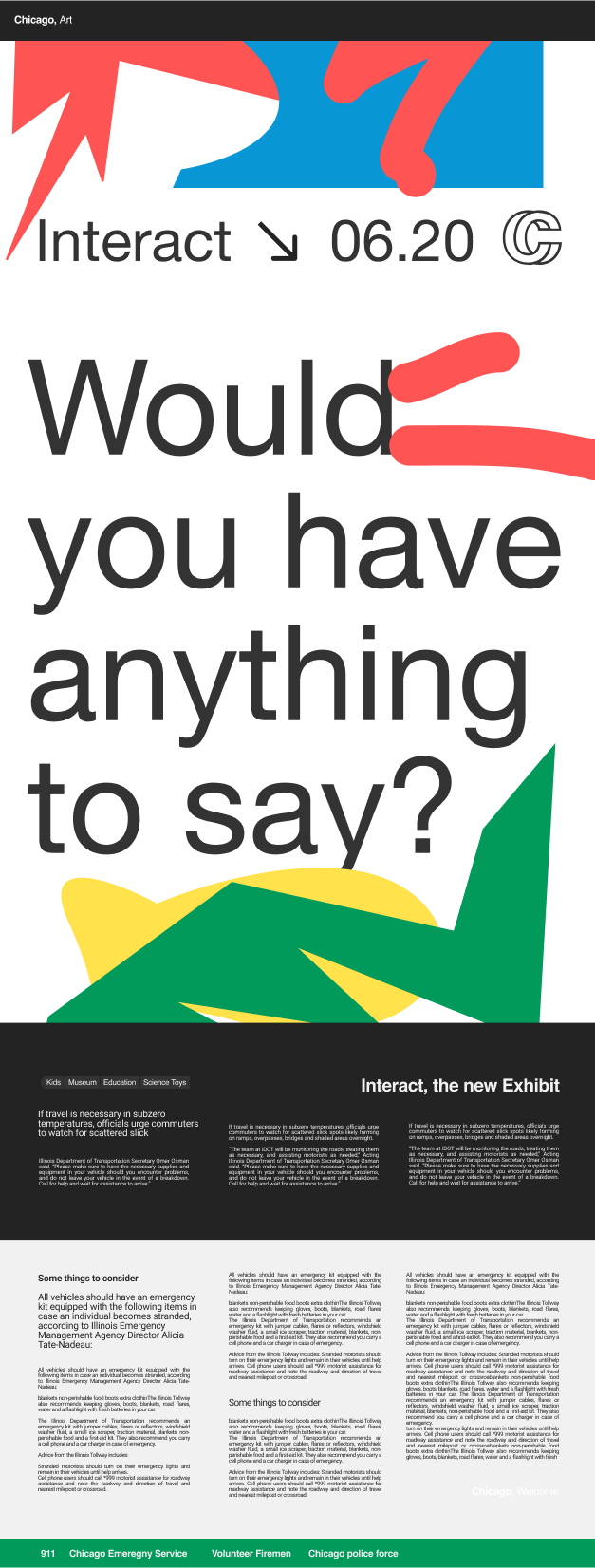This screenshot has width=595, height=1568.
Task: Tap the Science Toys tag
Action: click(x=165, y=1082)
